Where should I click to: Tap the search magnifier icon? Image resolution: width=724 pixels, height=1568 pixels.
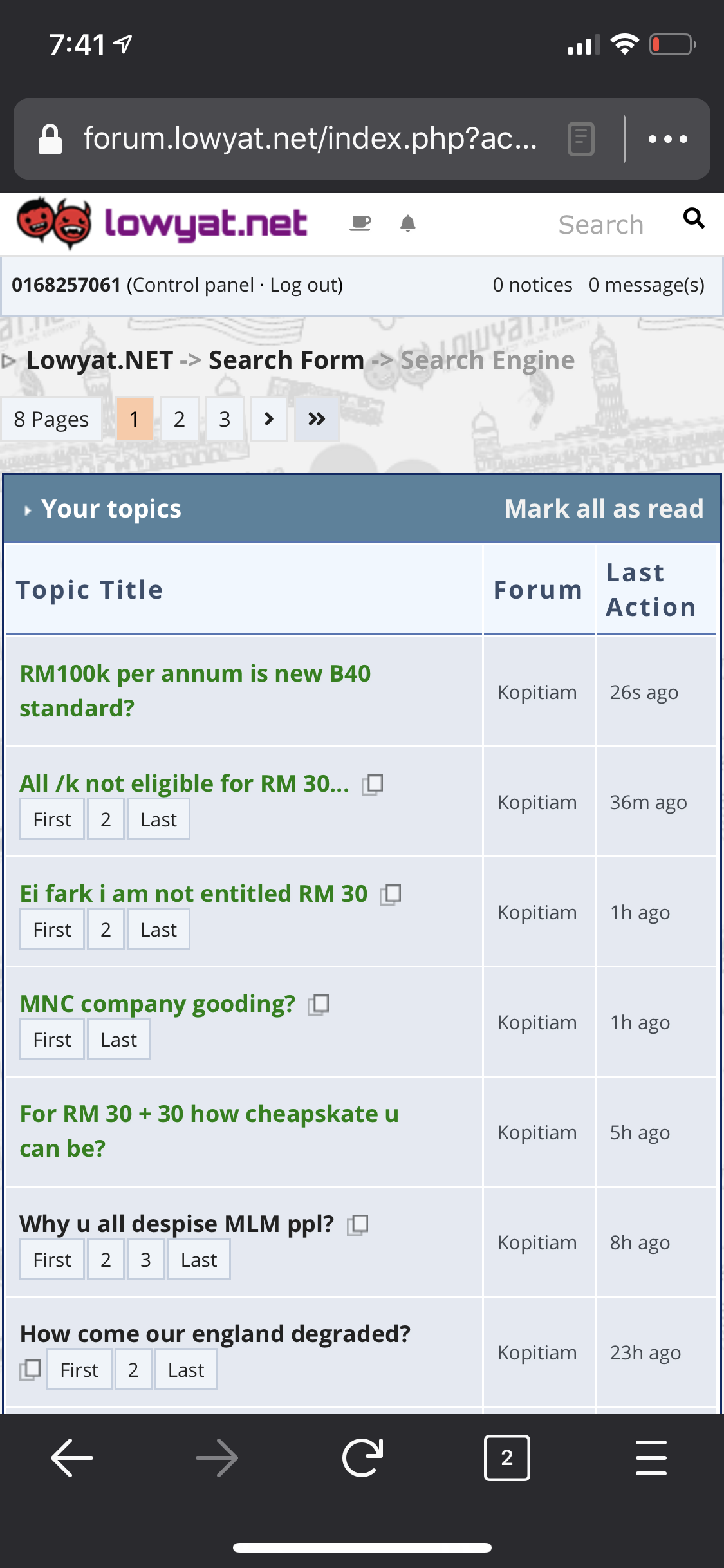[x=693, y=219]
